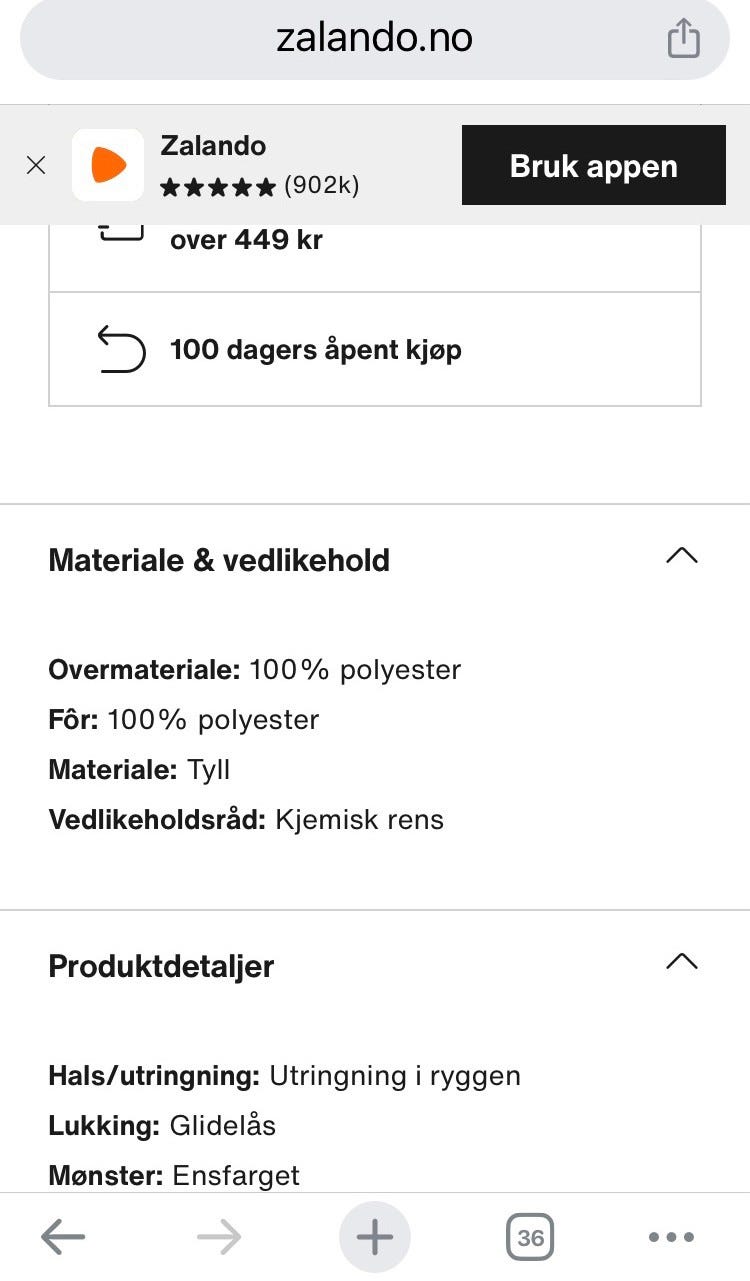This screenshot has height=1281, width=750.
Task: Open the Zalando app icon in the banner
Action: [108, 164]
